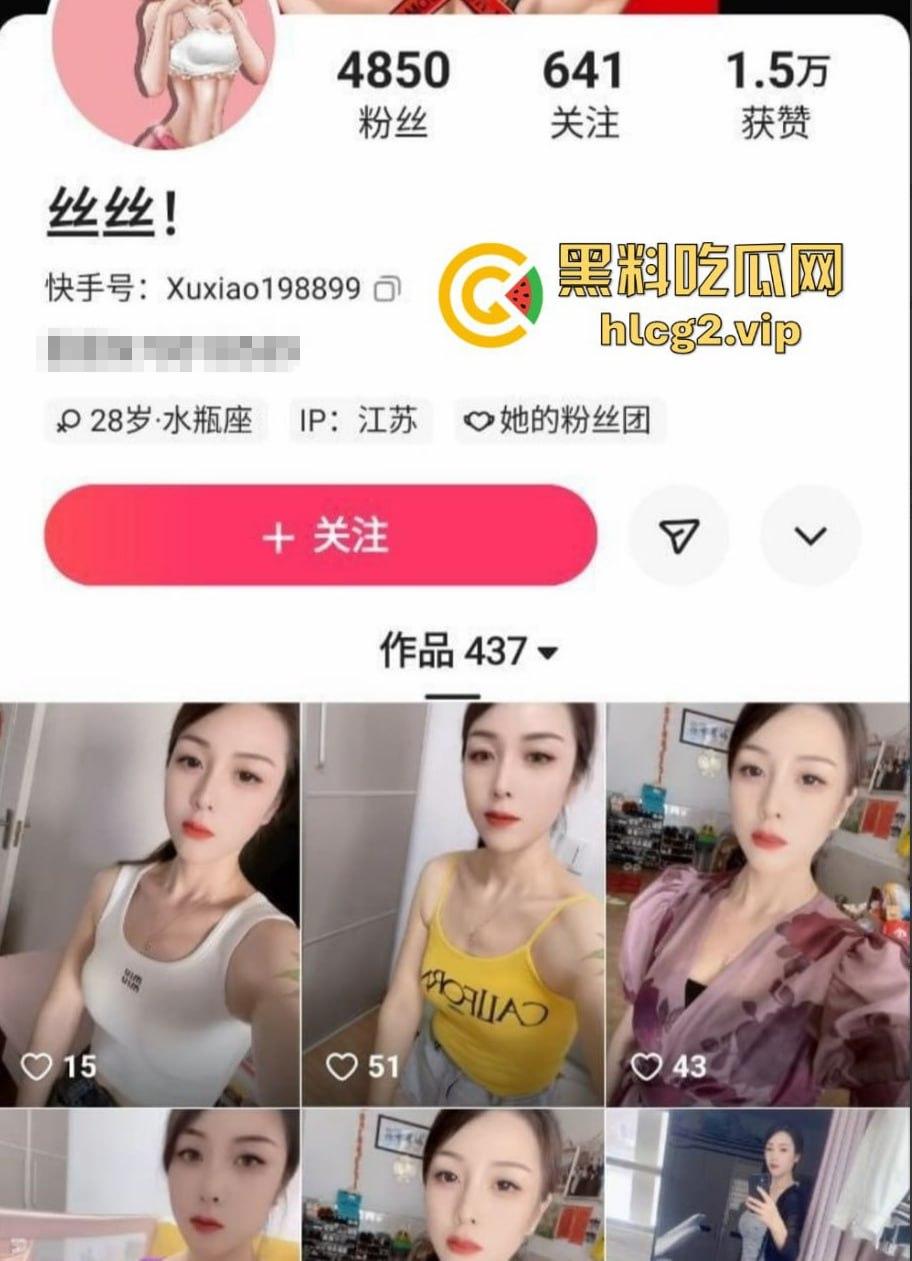Screen dimensions: 912x1261
Task: Copy the 快手号 Xuxiao198899
Action: 387,290
